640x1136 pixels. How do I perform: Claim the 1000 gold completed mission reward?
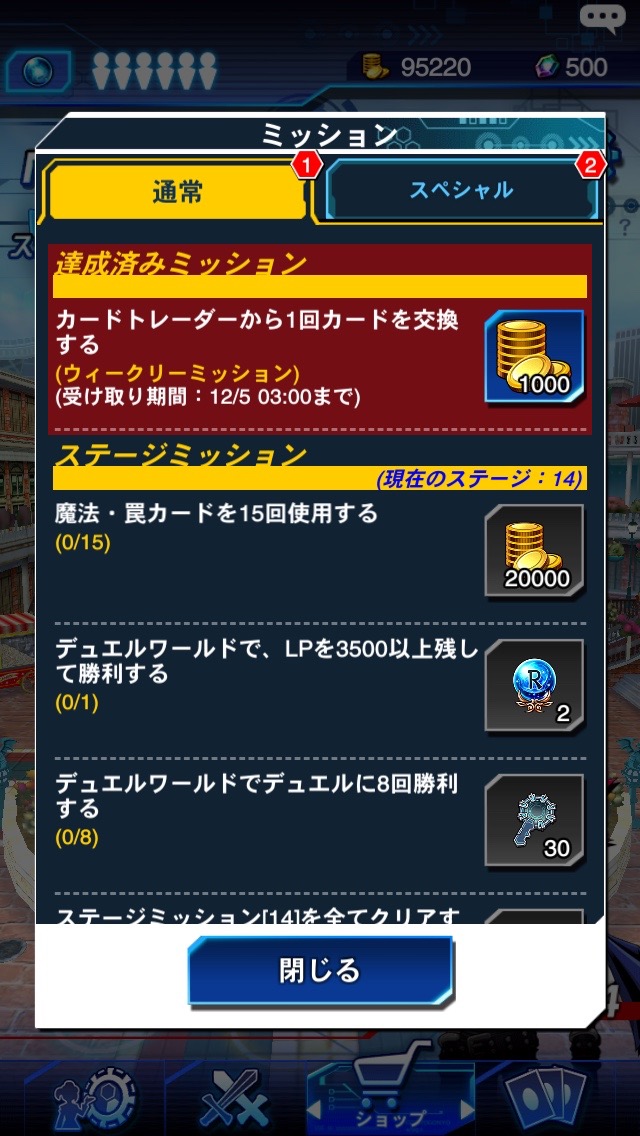click(534, 356)
